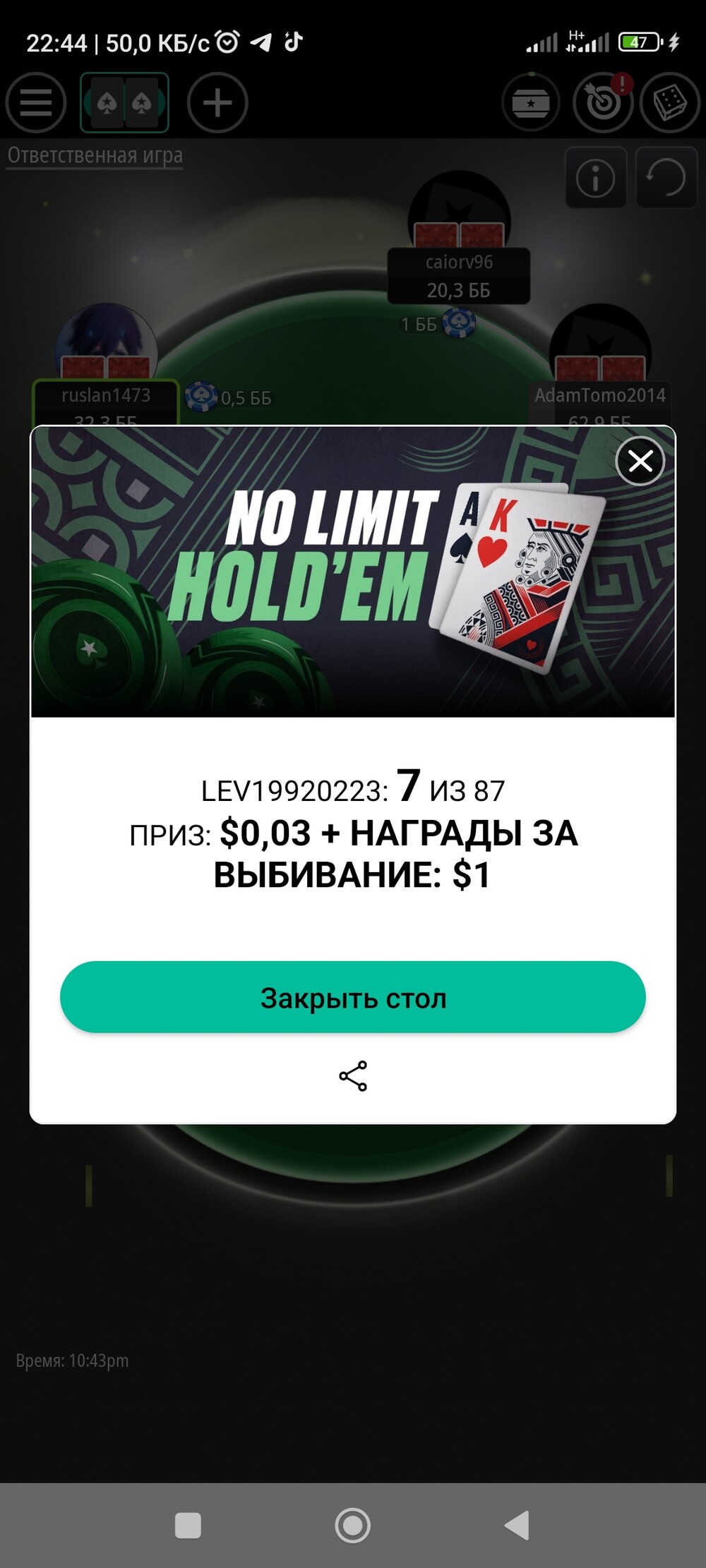Switch to the current table tab with spades
Image resolution: width=706 pixels, height=1568 pixels.
[124, 103]
